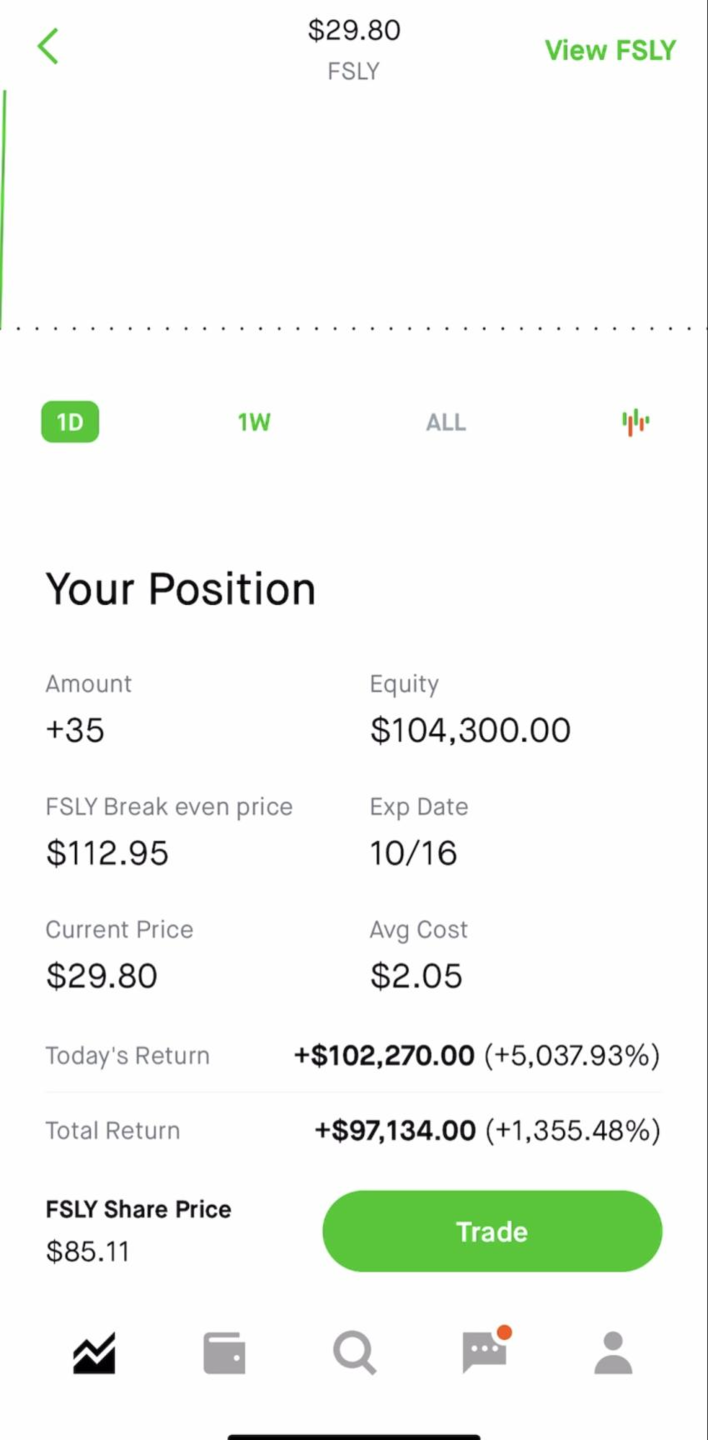Viewport: 708px width, 1440px height.
Task: Open the messages tab with notification dot
Action: 485,1352
